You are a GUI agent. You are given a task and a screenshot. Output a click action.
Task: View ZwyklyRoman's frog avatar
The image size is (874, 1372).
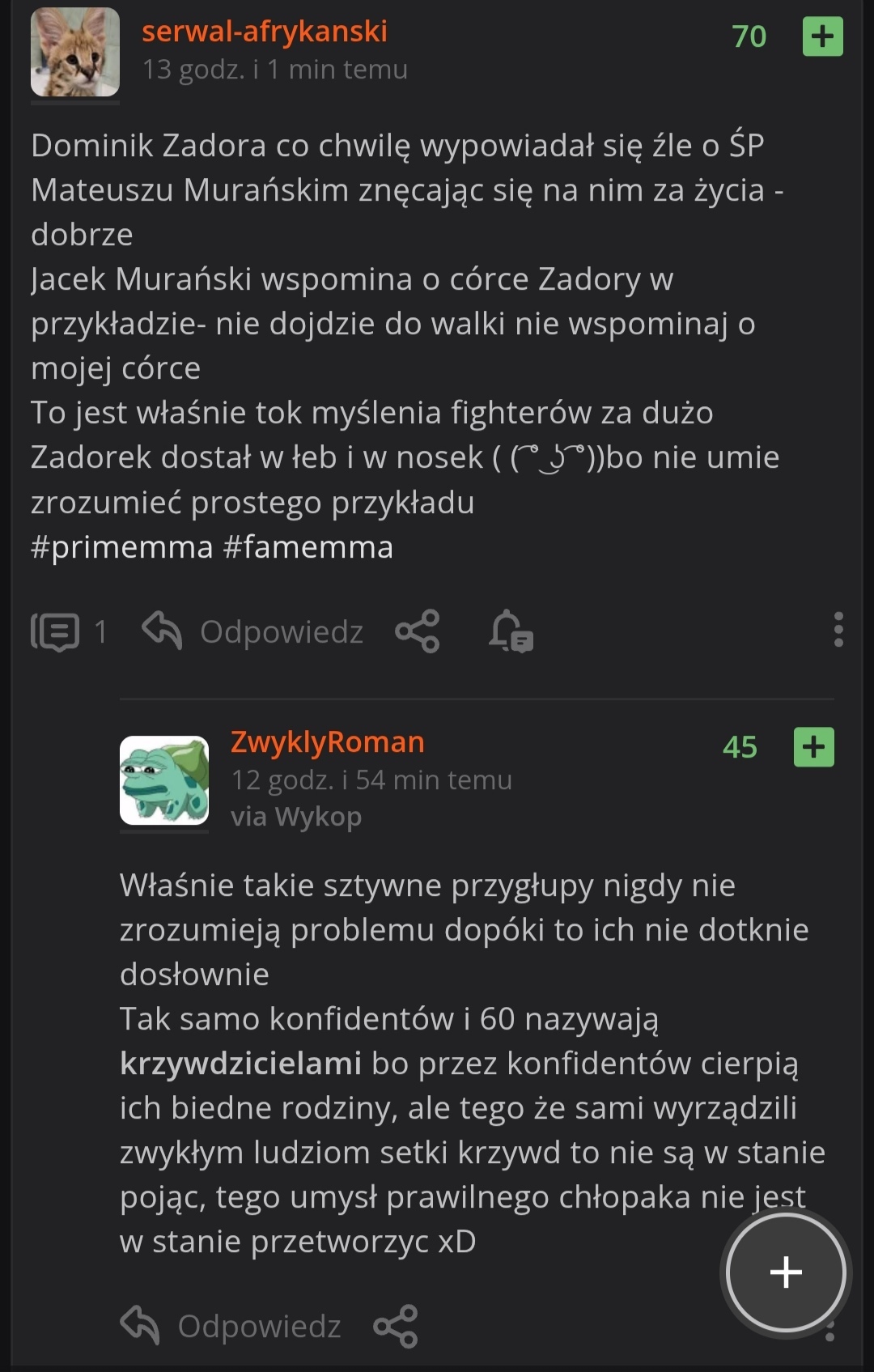164,780
